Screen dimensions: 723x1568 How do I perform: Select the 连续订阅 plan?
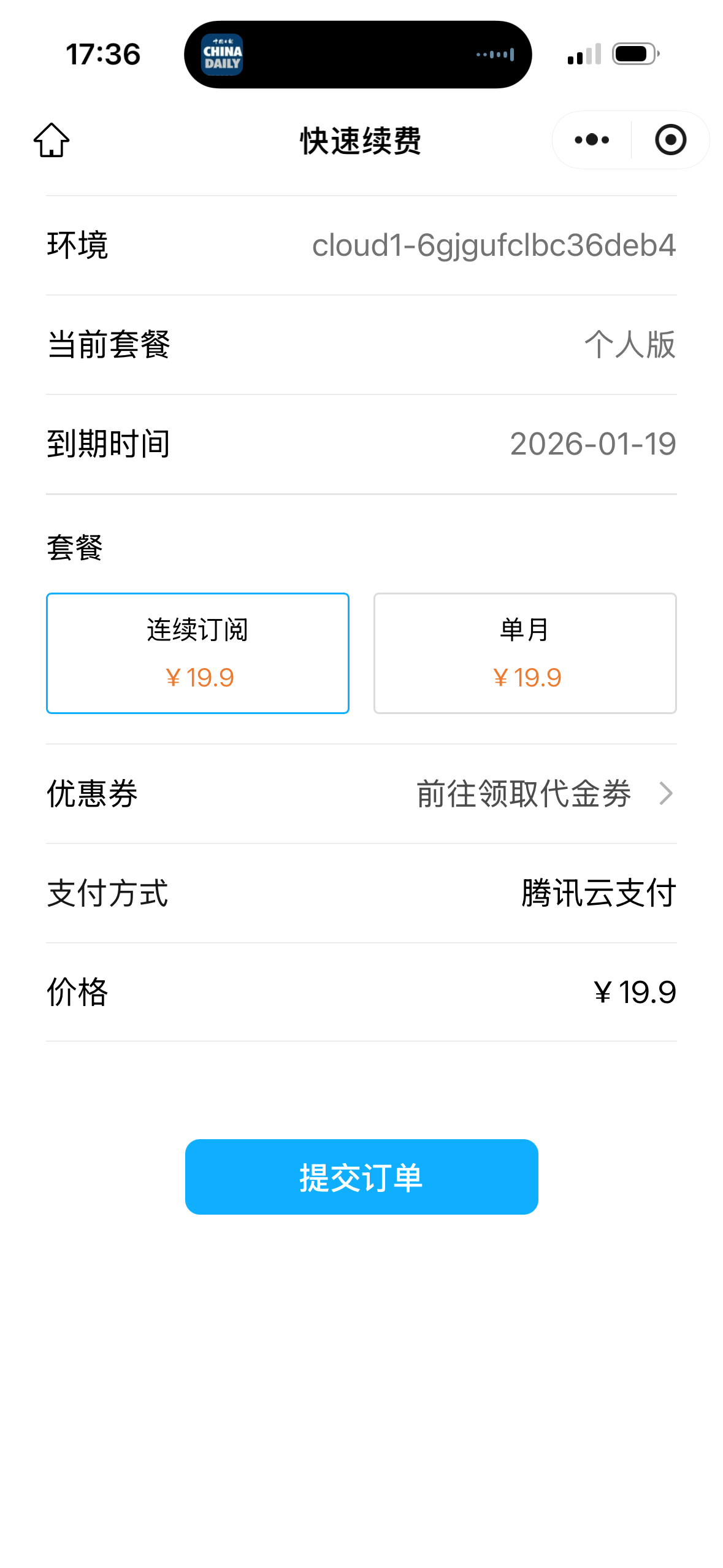pos(197,653)
